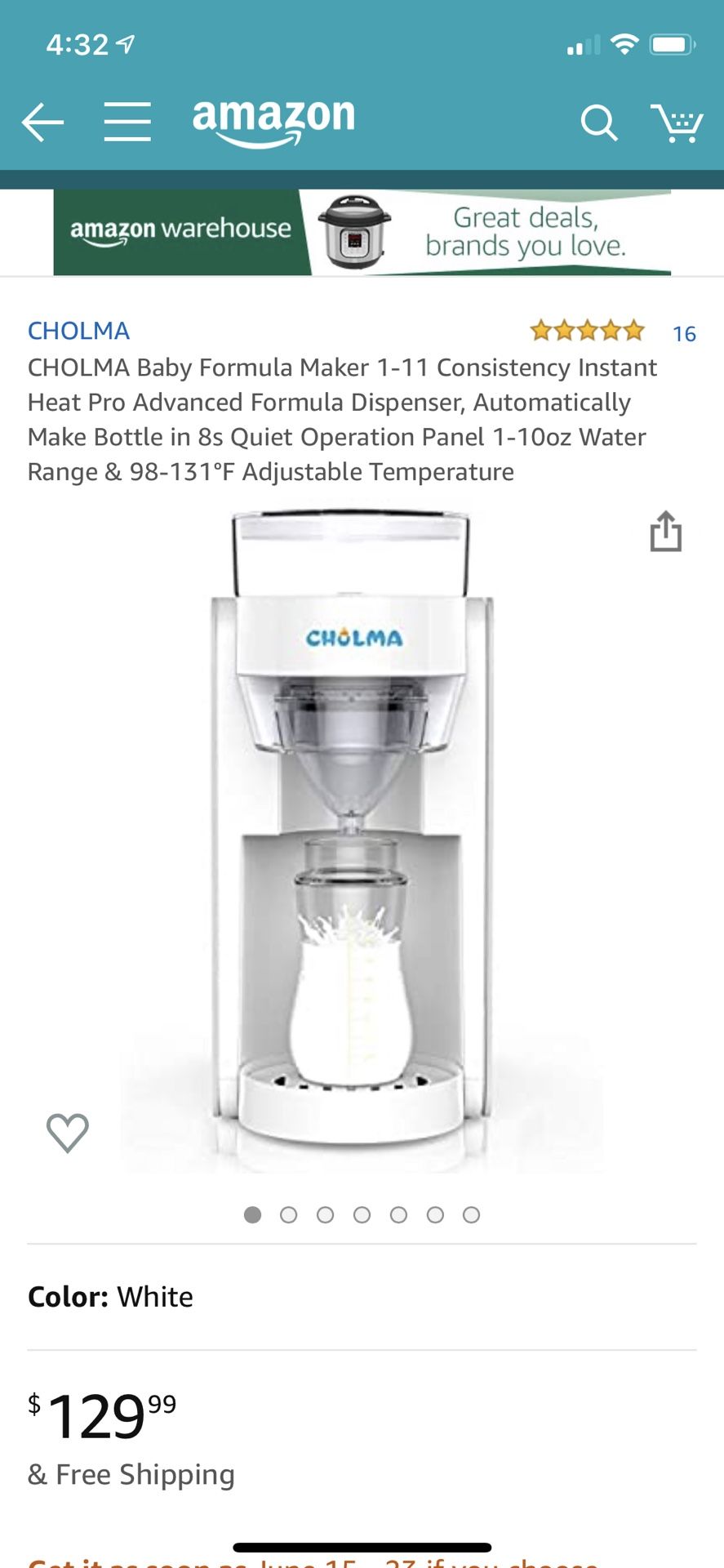The image size is (724, 1568).
Task: Open the hamburger menu
Action: [x=127, y=122]
